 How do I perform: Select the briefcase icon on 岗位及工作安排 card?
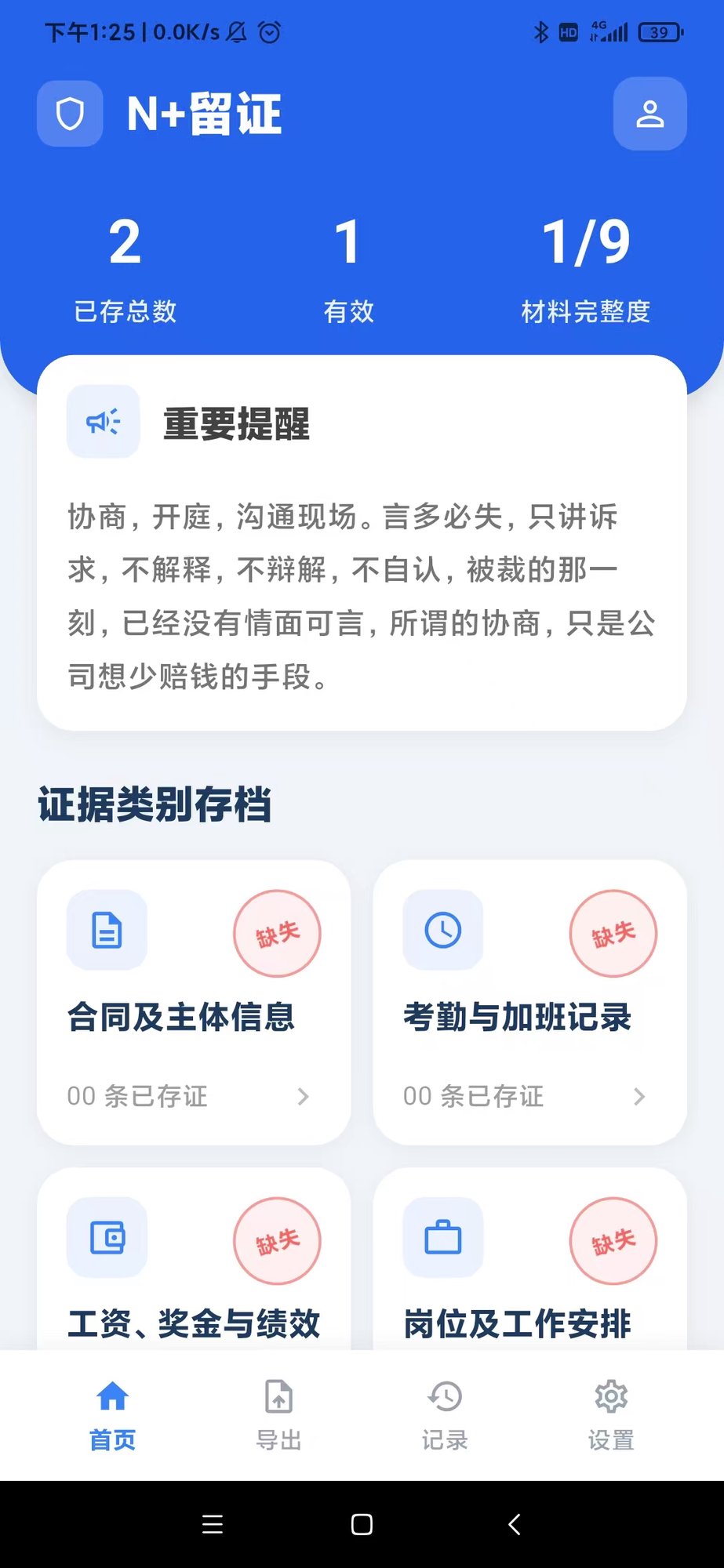[442, 1237]
